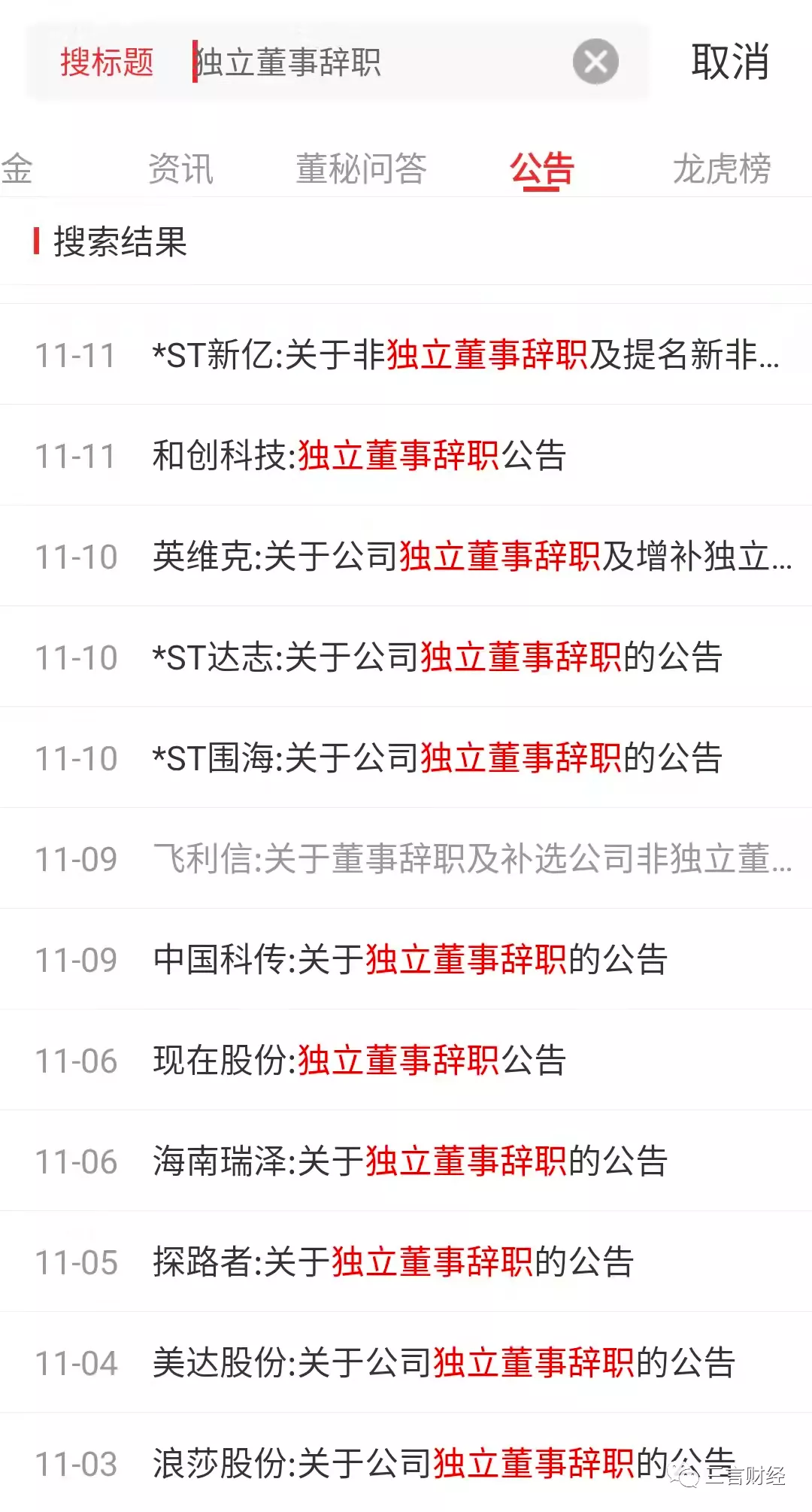This screenshot has height=1512, width=812.
Task: Switch to the 资讯 tab
Action: [180, 169]
